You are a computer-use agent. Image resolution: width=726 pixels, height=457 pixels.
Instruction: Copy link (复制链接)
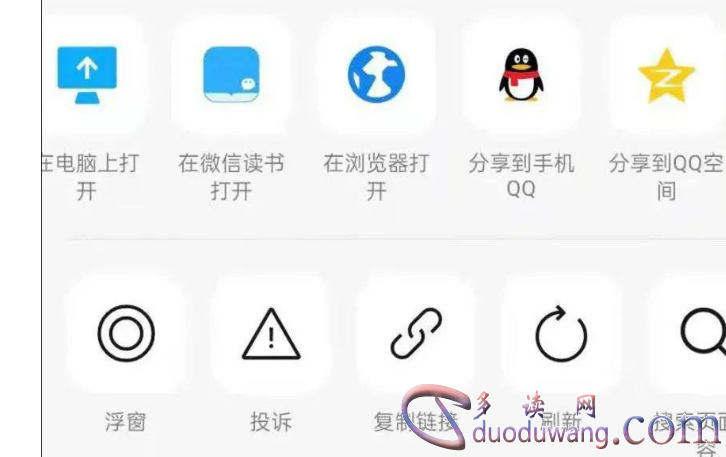click(x=416, y=334)
